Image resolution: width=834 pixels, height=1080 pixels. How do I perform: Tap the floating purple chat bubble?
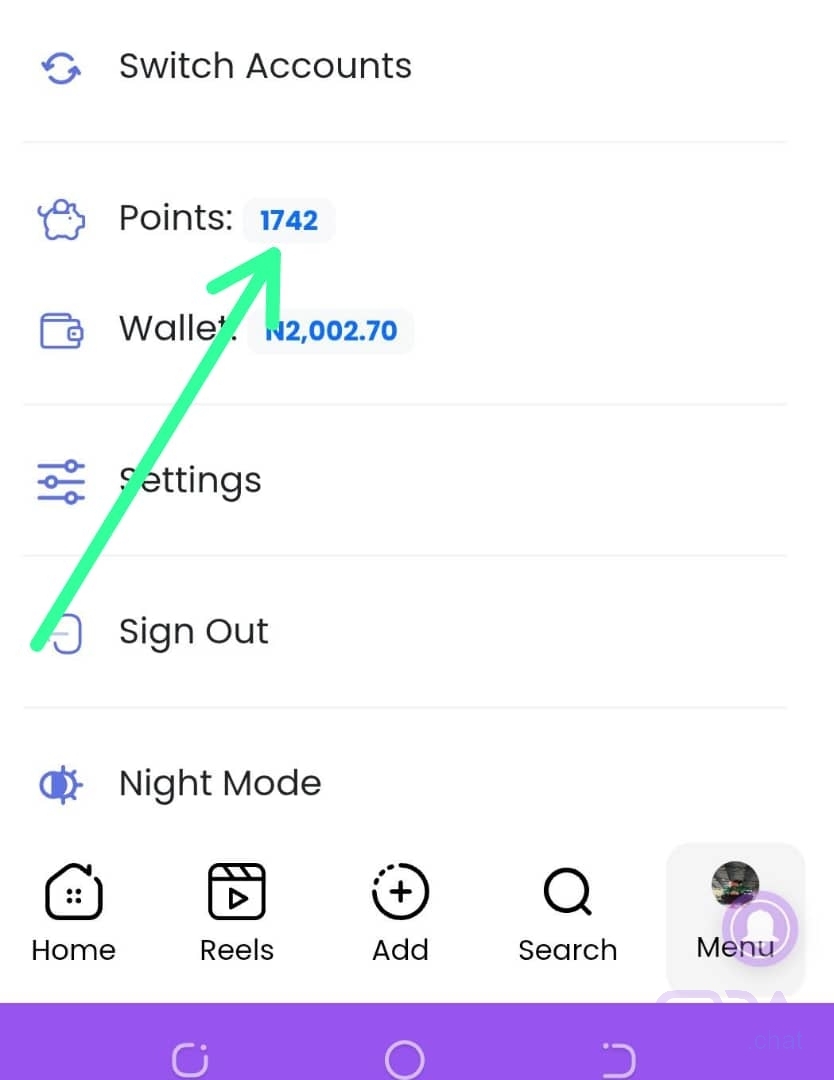[x=758, y=929]
